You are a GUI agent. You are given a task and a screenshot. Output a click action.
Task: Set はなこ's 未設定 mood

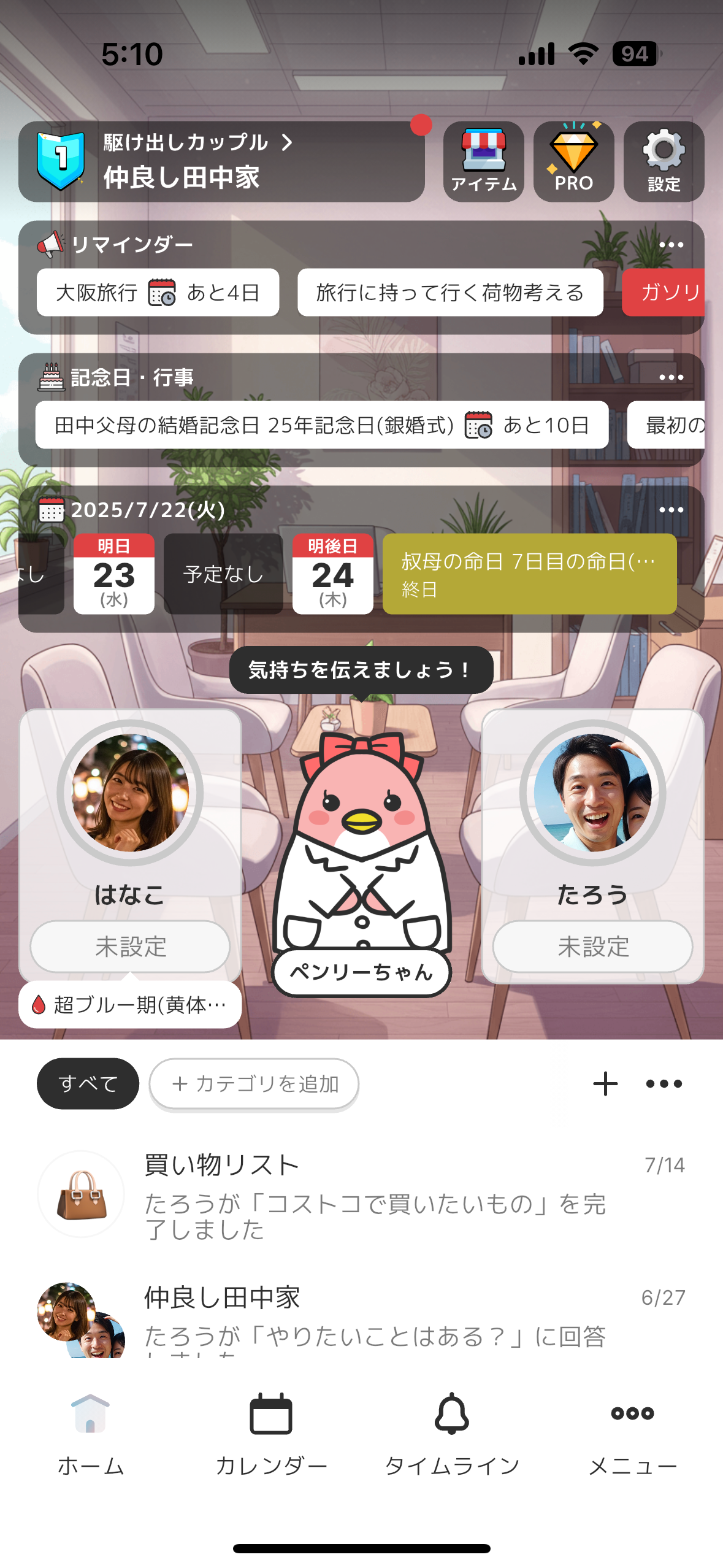coord(130,947)
